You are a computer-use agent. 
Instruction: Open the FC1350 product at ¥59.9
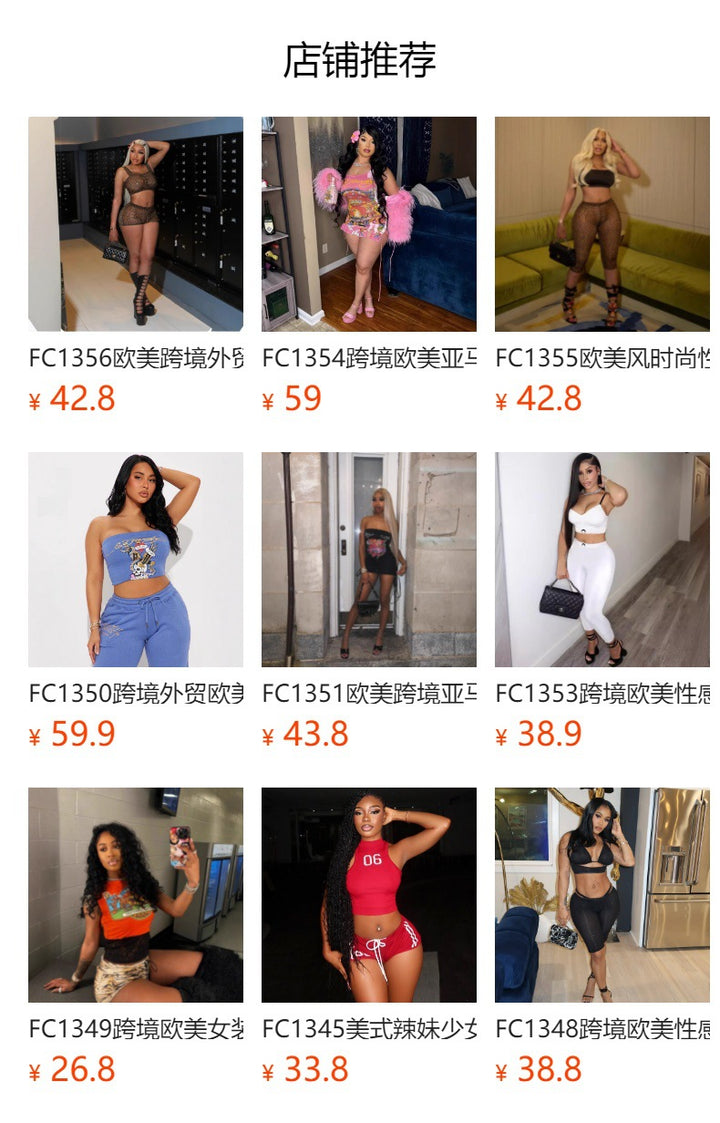coord(135,559)
